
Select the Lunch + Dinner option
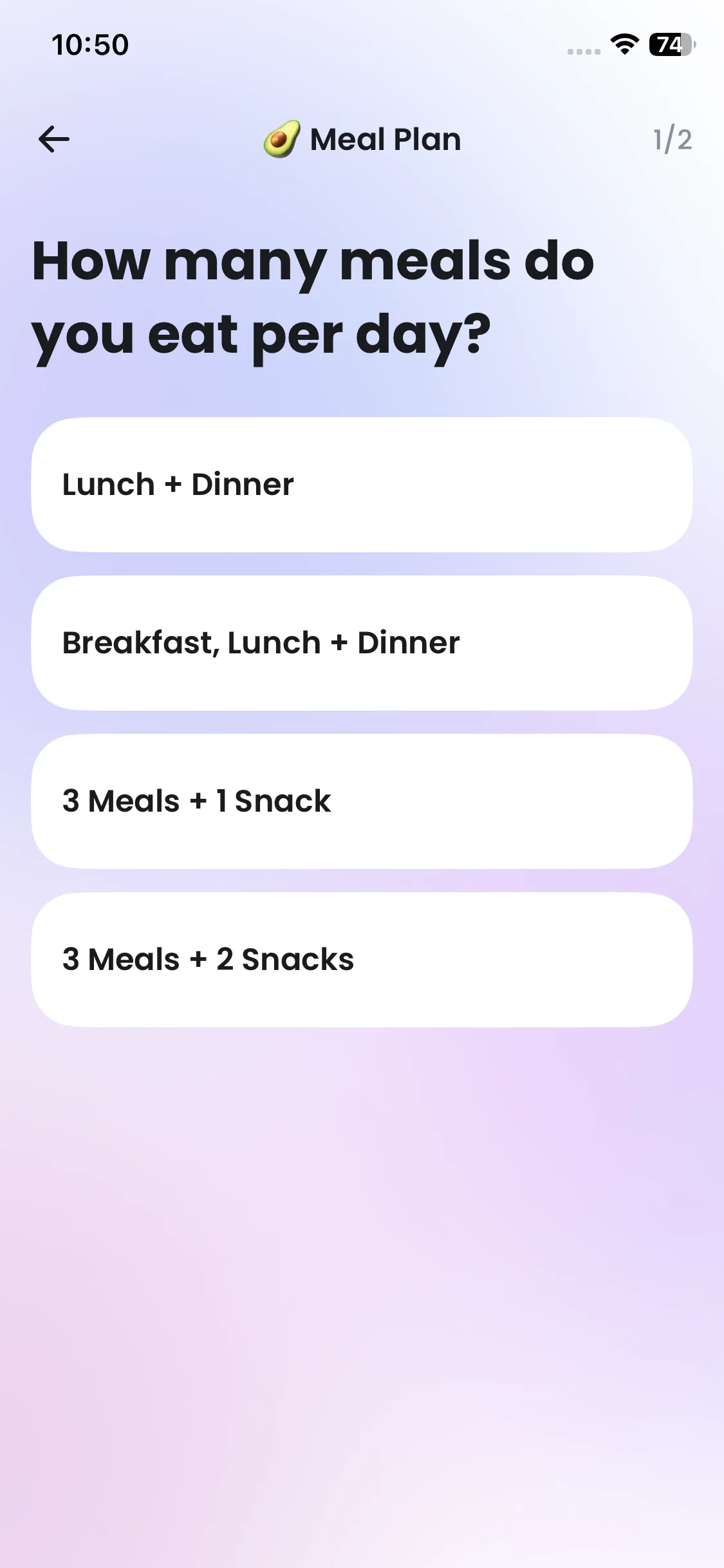[x=362, y=484]
